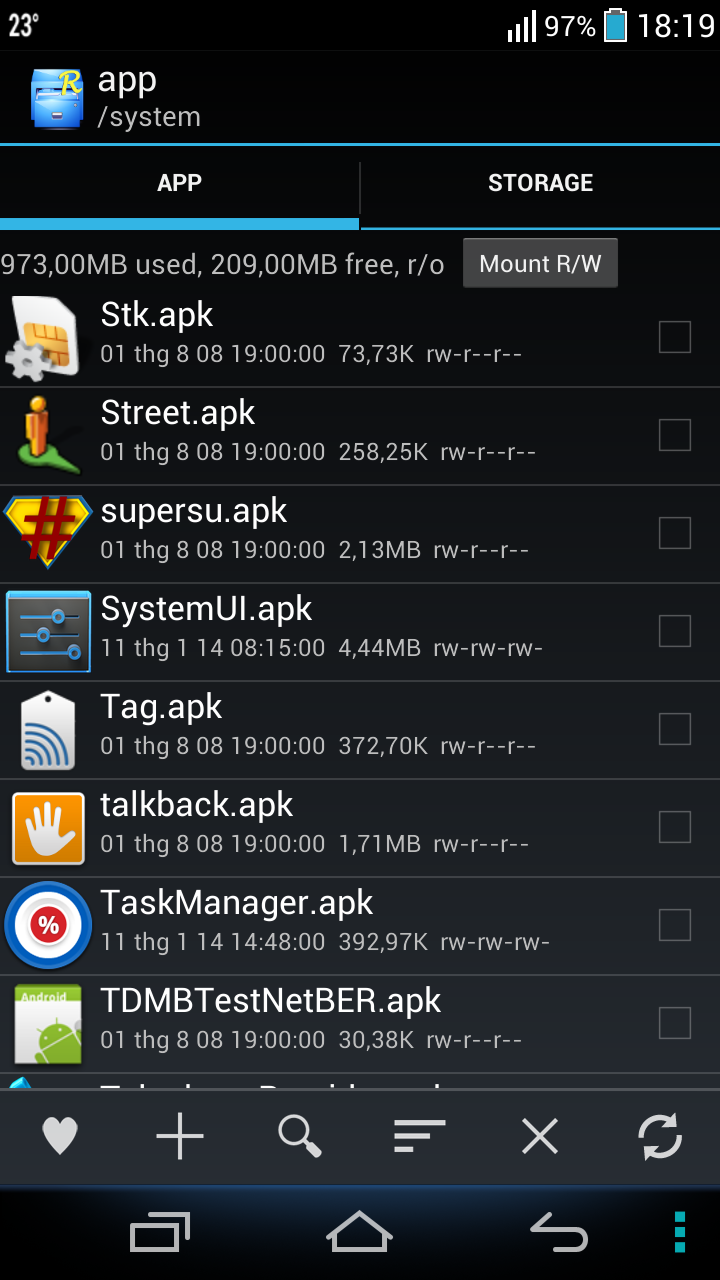Image resolution: width=720 pixels, height=1280 pixels.
Task: Open the overflow menu dots
Action: point(680,1232)
